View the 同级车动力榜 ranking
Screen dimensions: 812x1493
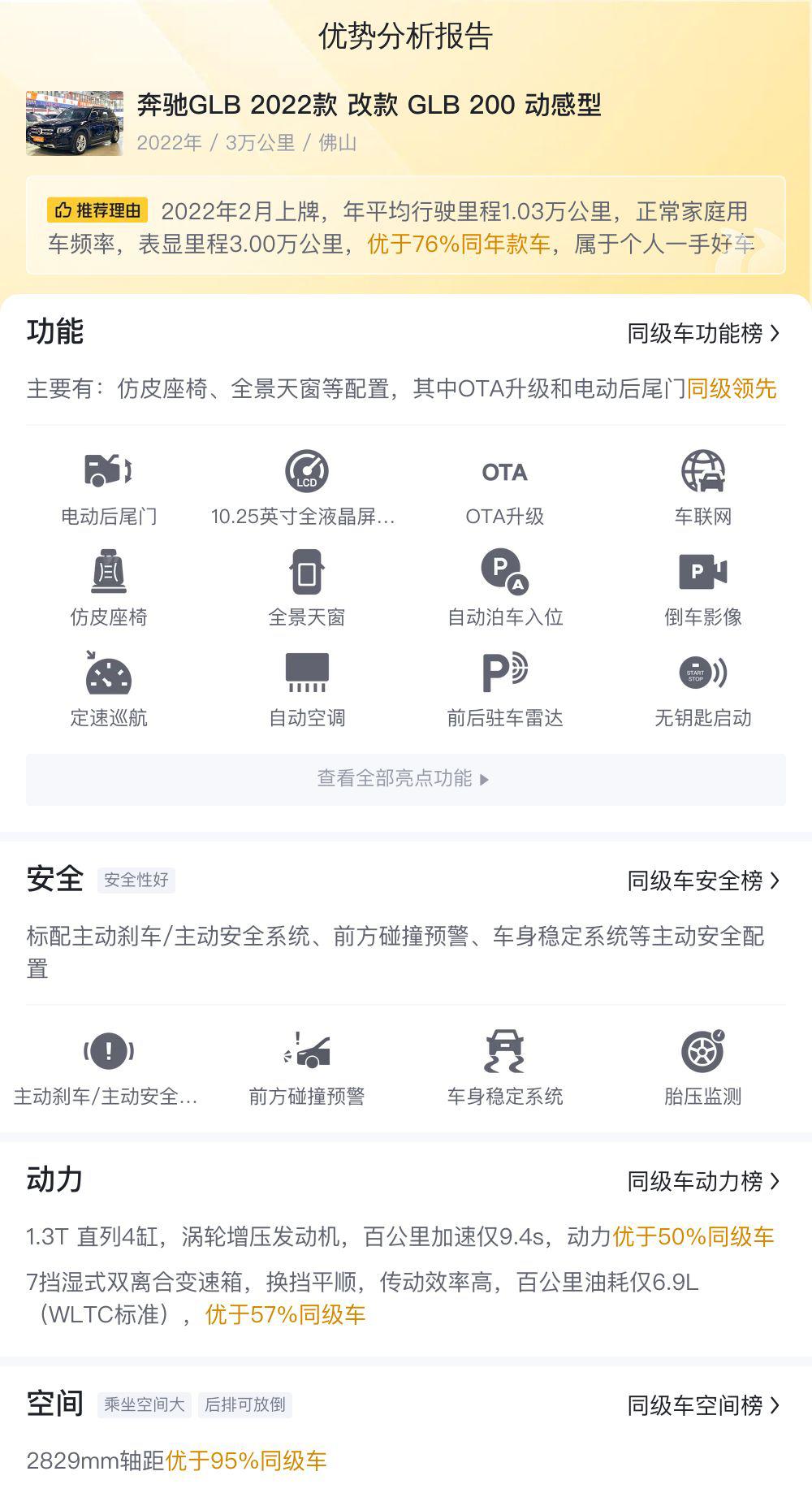(x=703, y=1181)
